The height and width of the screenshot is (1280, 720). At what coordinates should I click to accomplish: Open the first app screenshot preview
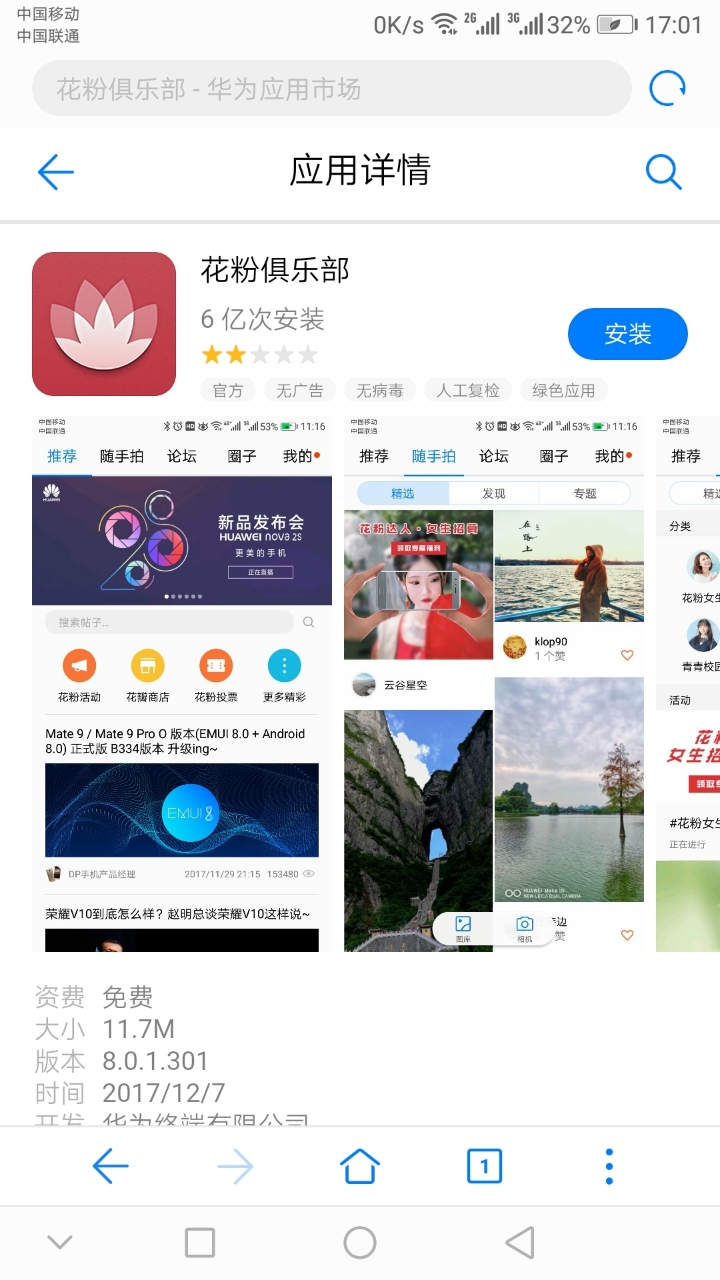click(182, 684)
